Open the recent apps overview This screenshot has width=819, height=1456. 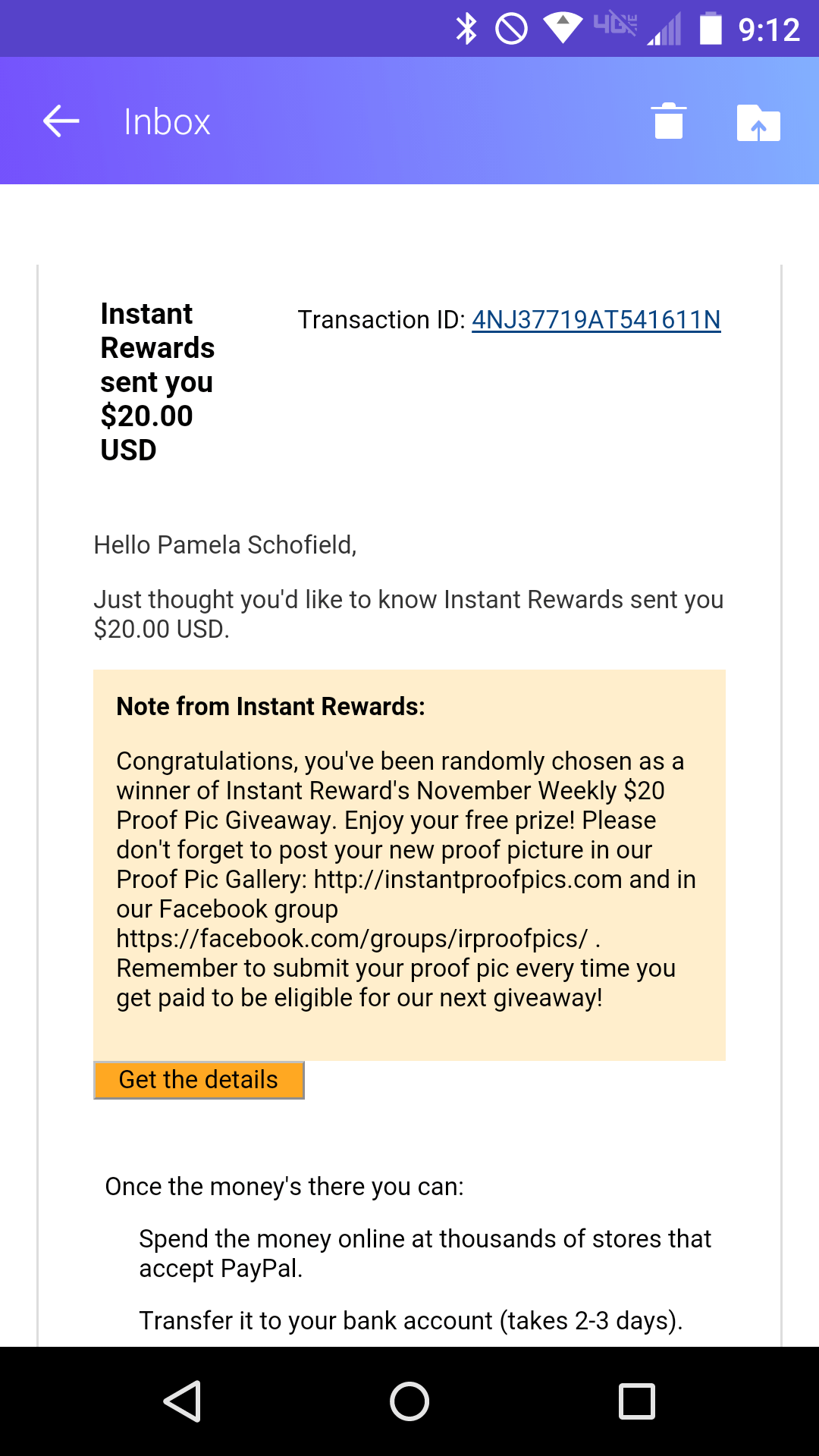(x=637, y=1401)
